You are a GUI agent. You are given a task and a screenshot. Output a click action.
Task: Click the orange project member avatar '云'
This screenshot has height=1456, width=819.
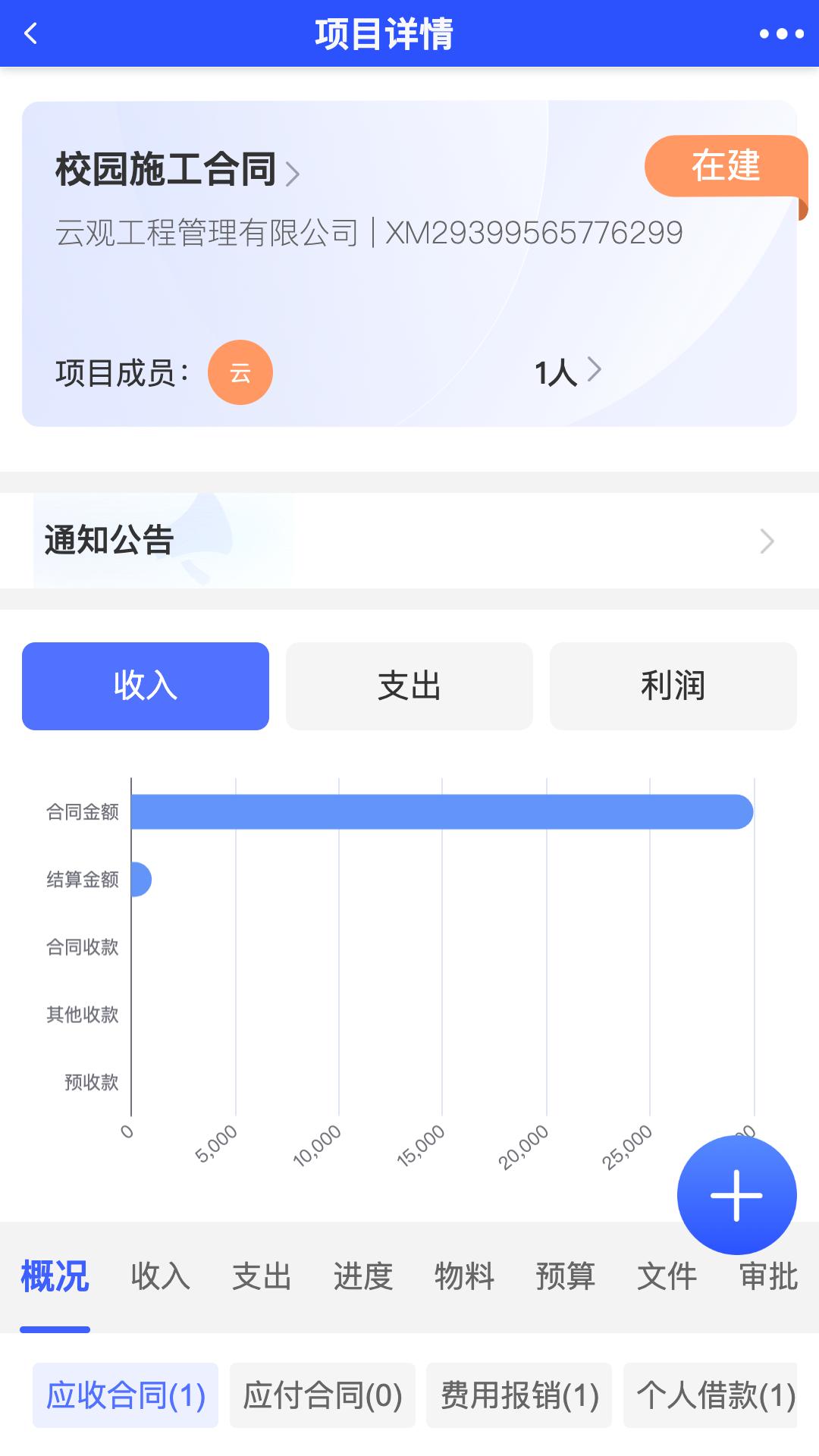(x=240, y=372)
